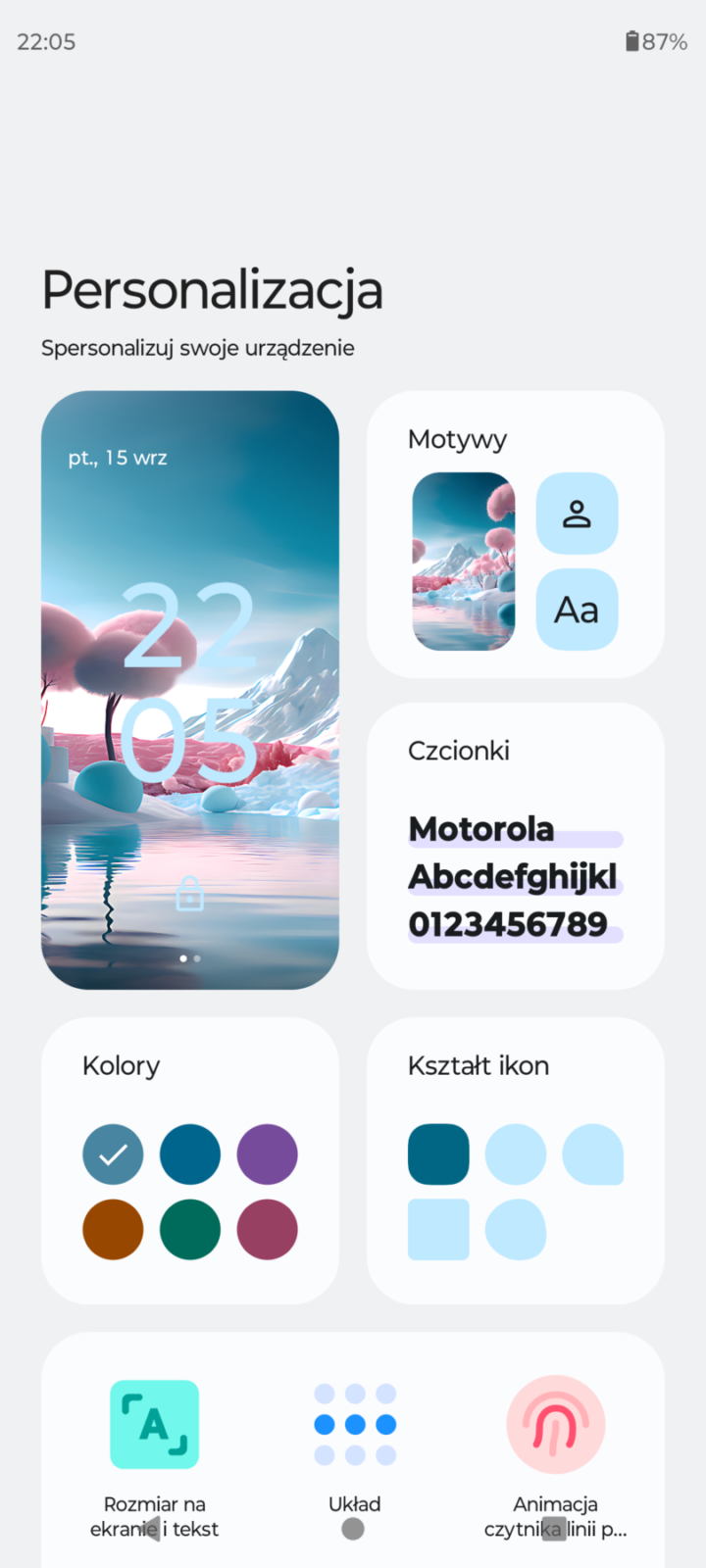Image resolution: width=706 pixels, height=1568 pixels.
Task: Select the dark blue color swatch
Action: (190, 1154)
